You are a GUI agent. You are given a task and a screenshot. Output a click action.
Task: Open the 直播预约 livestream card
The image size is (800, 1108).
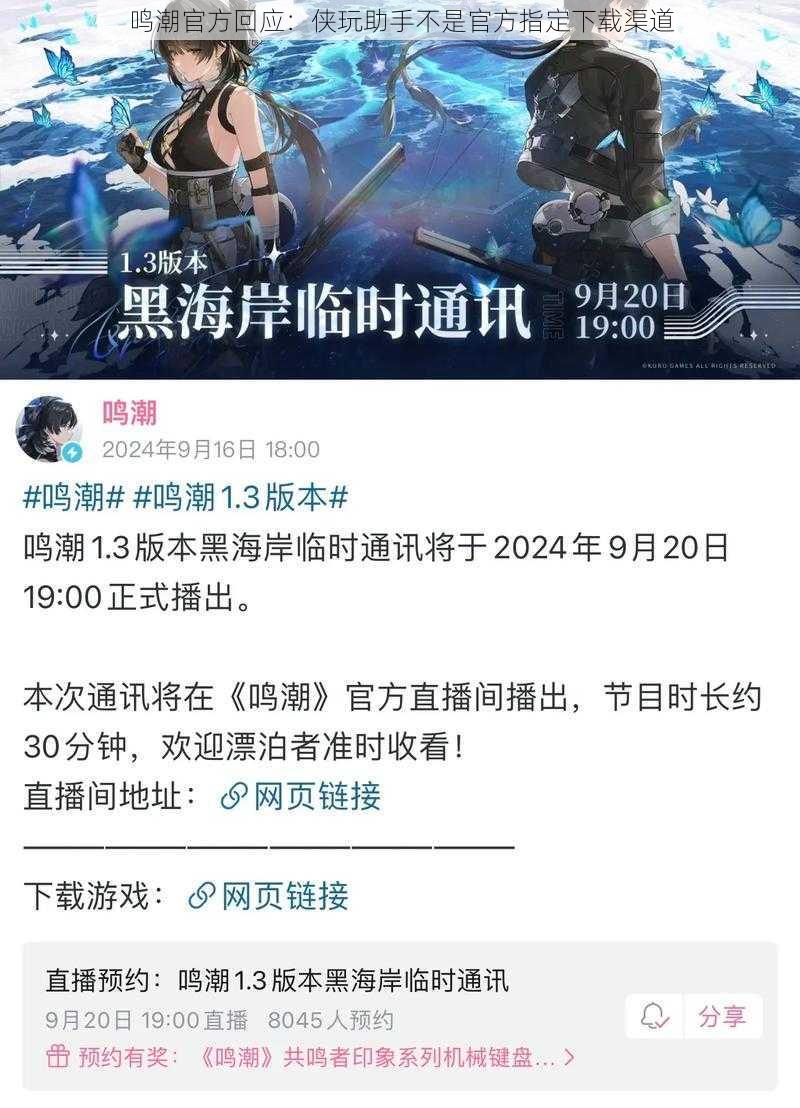pyautogui.click(x=300, y=981)
